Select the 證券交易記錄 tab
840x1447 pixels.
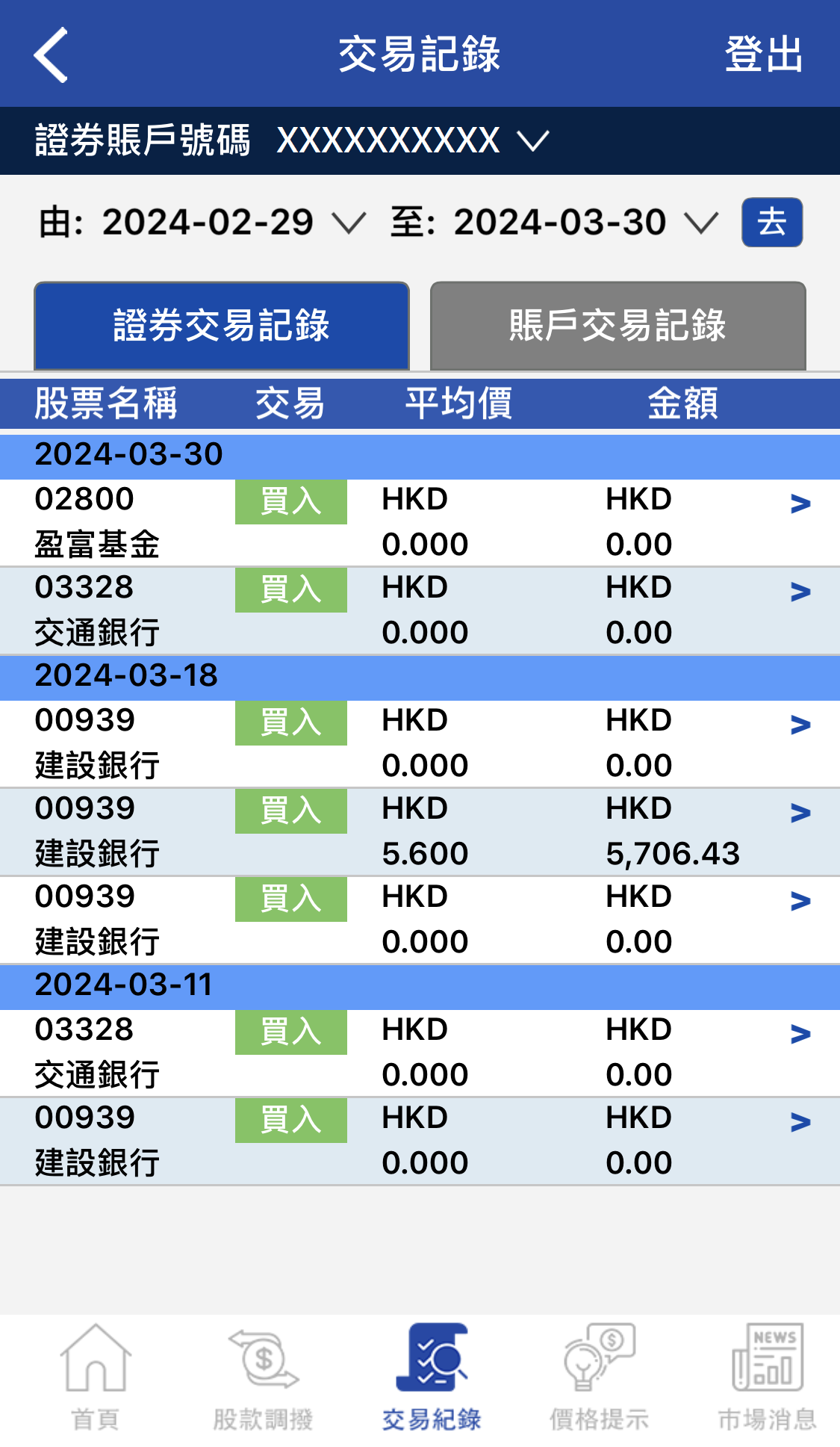(x=222, y=326)
